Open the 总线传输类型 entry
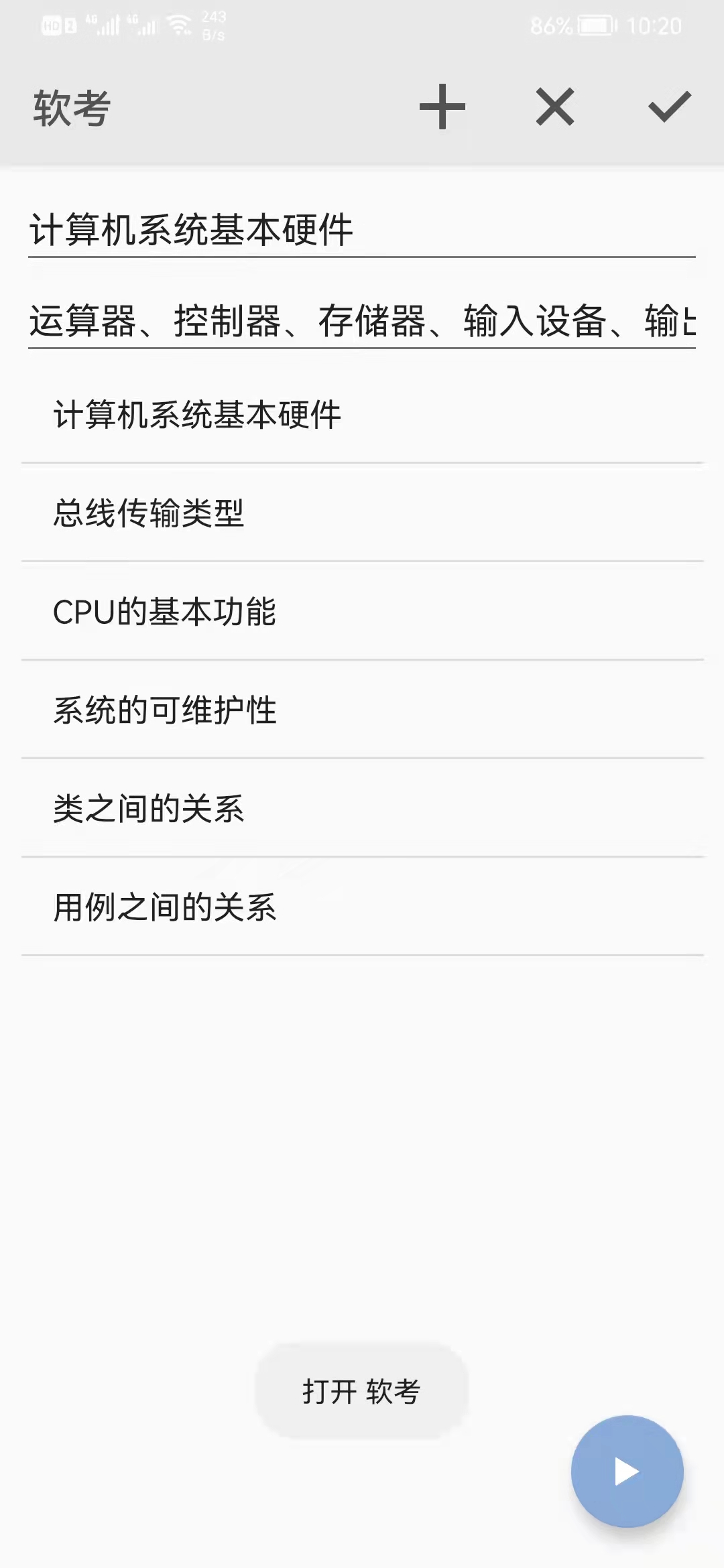The height and width of the screenshot is (1568, 724). pyautogui.click(x=362, y=513)
